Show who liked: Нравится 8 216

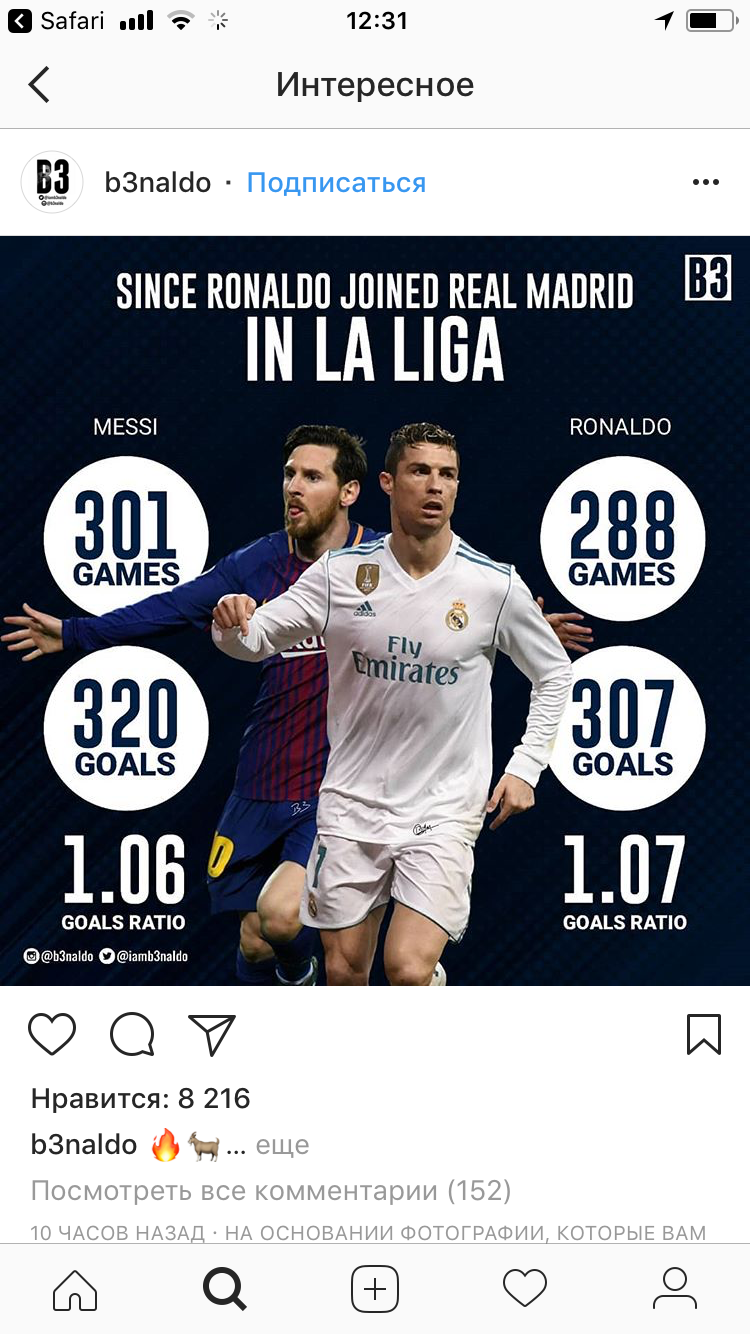click(x=141, y=1099)
